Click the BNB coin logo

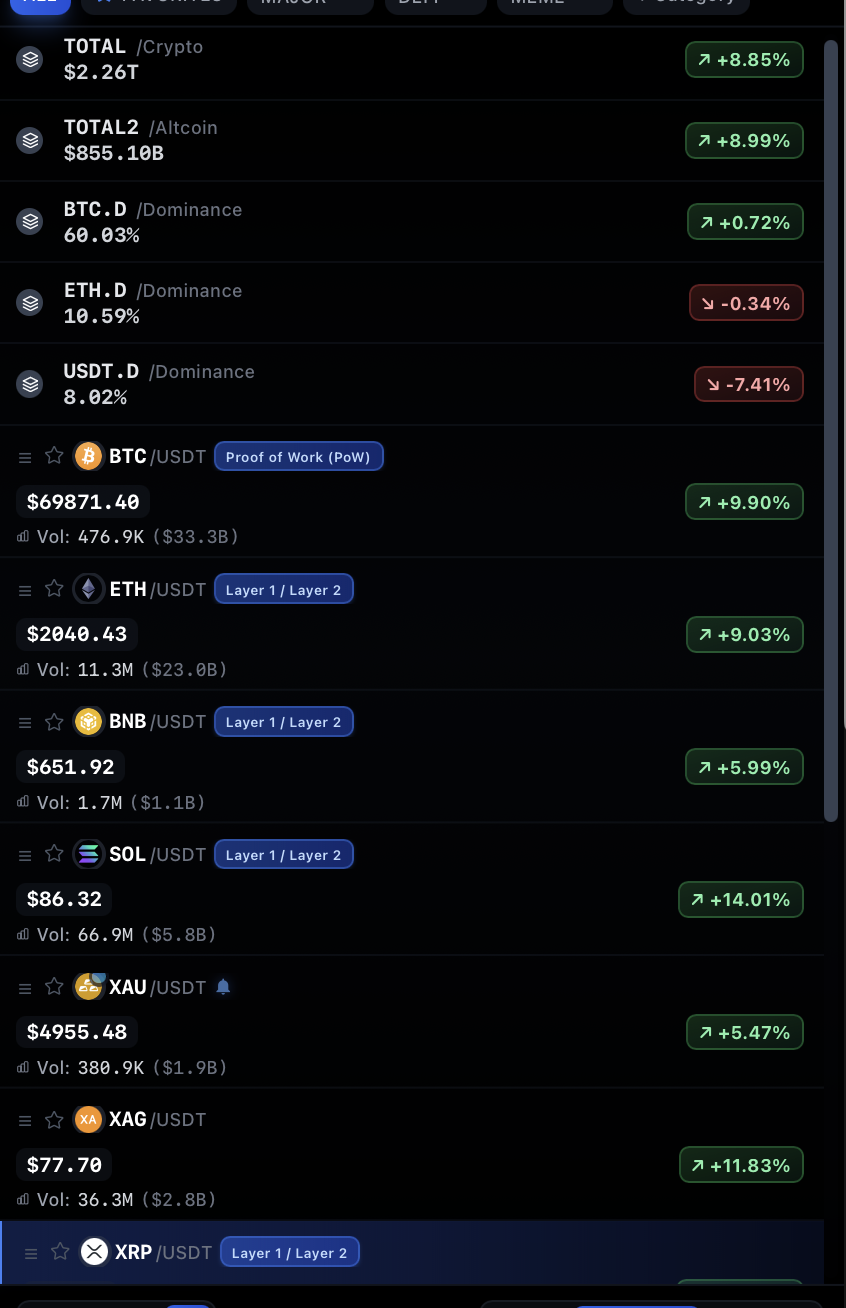88,721
